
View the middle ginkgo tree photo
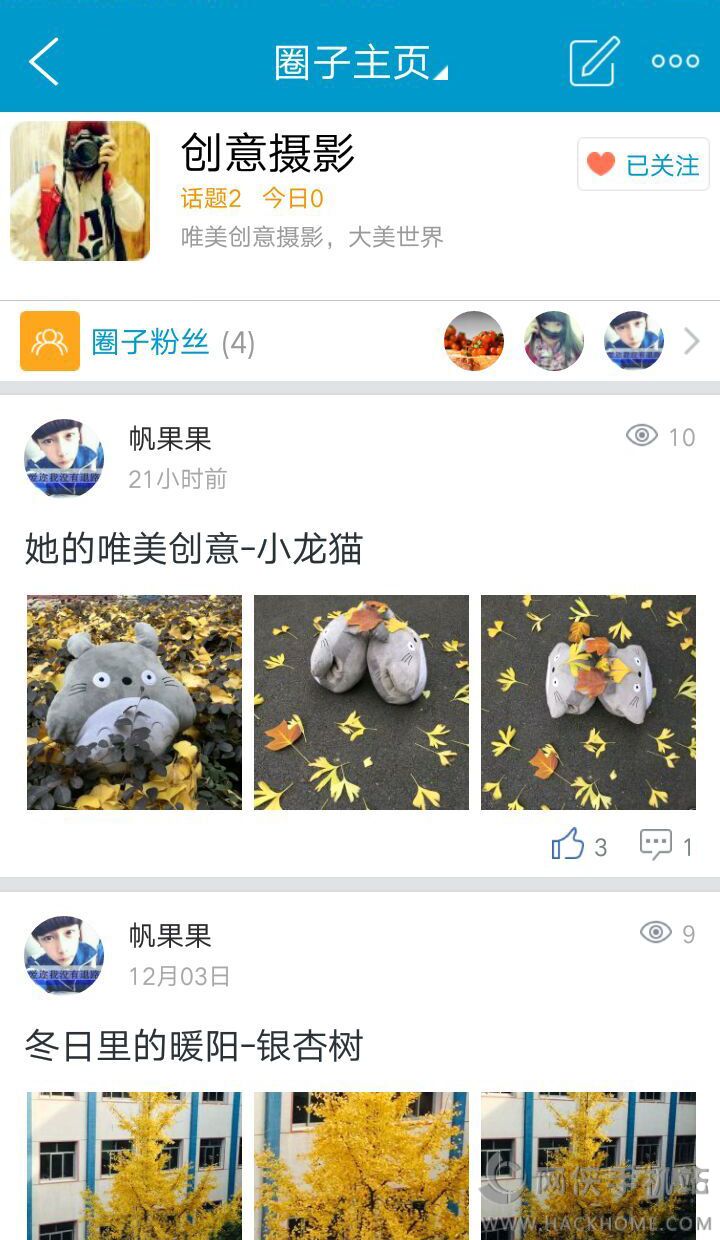point(361,1165)
